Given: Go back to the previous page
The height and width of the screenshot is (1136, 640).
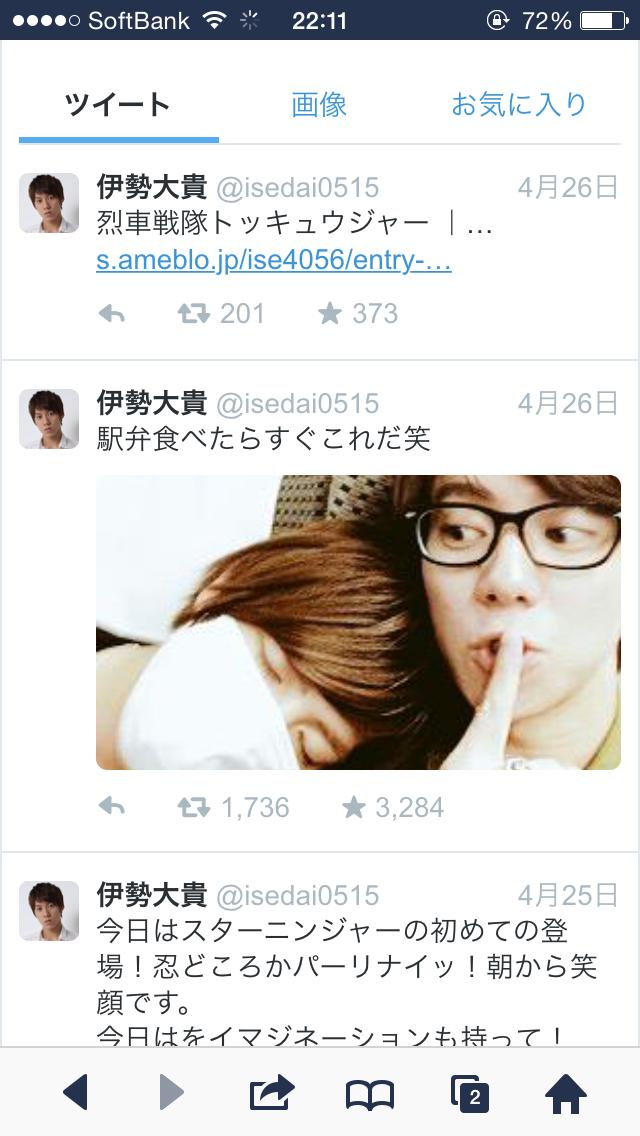Looking at the screenshot, I should tap(76, 1092).
